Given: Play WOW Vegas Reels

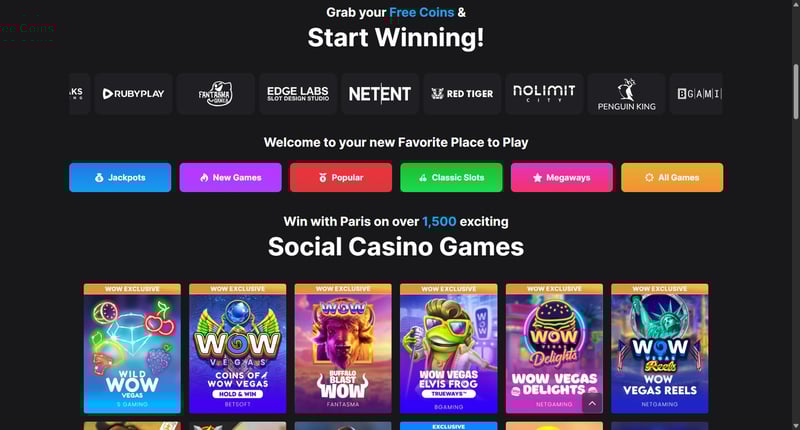Looking at the screenshot, I should click(x=659, y=350).
